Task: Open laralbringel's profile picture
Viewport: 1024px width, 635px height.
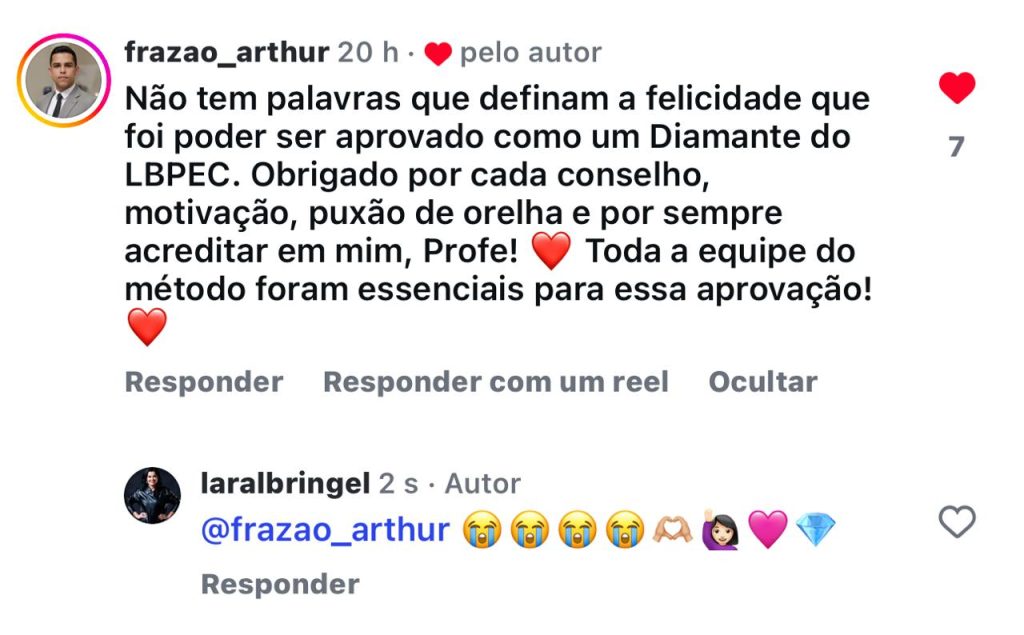Action: (x=152, y=496)
